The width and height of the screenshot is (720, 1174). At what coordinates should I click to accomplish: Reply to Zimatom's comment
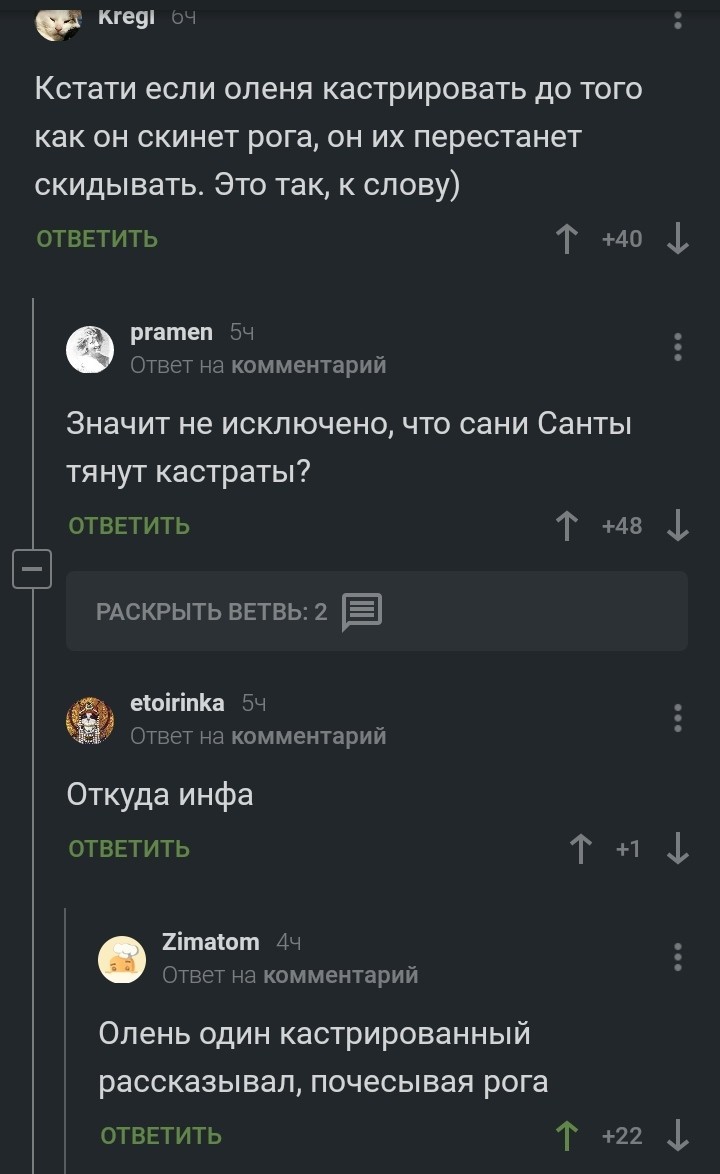[161, 1135]
